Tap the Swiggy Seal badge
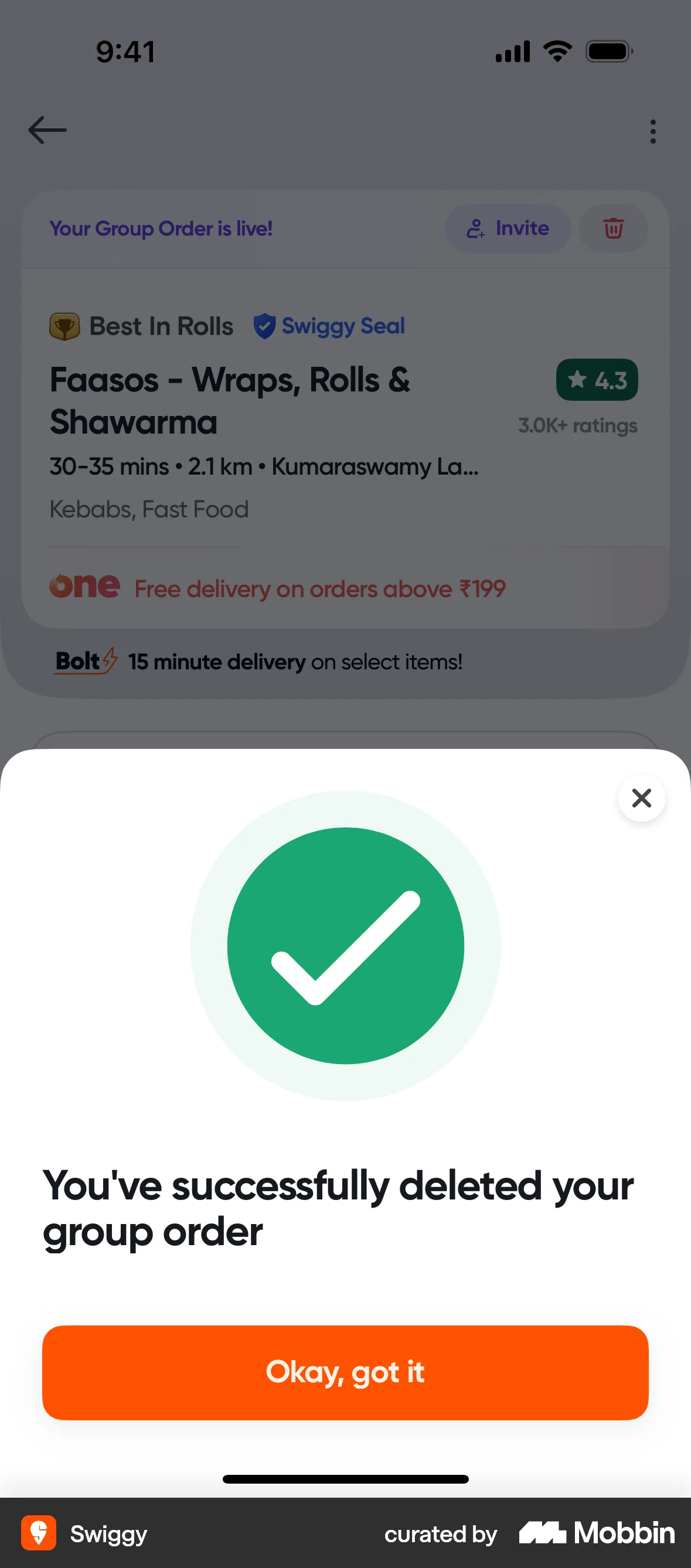This screenshot has height=1568, width=691. (329, 326)
